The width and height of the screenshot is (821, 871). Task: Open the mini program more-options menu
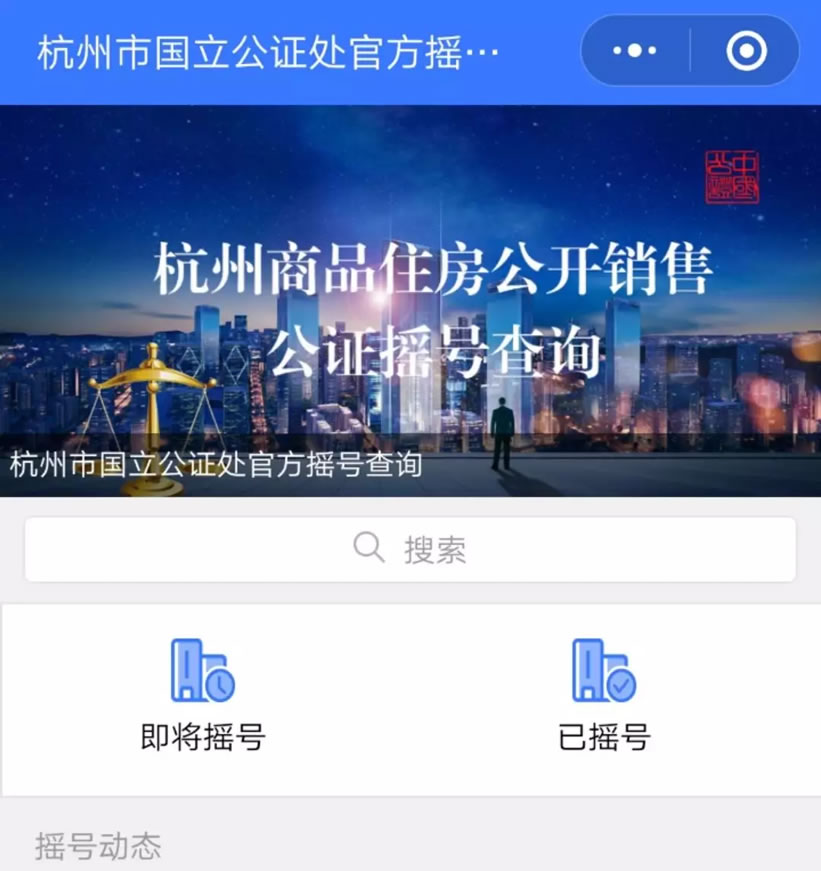[635, 50]
